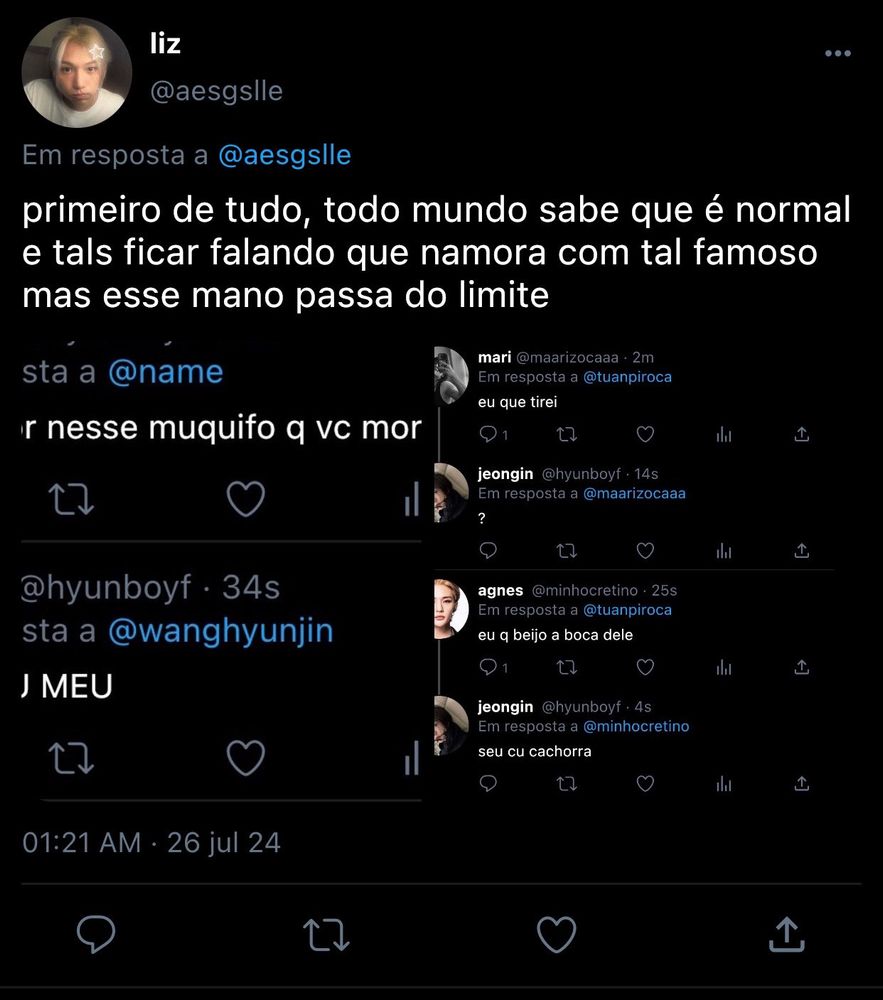
Task: Open the @aesgslle reply link
Action: pos(284,156)
